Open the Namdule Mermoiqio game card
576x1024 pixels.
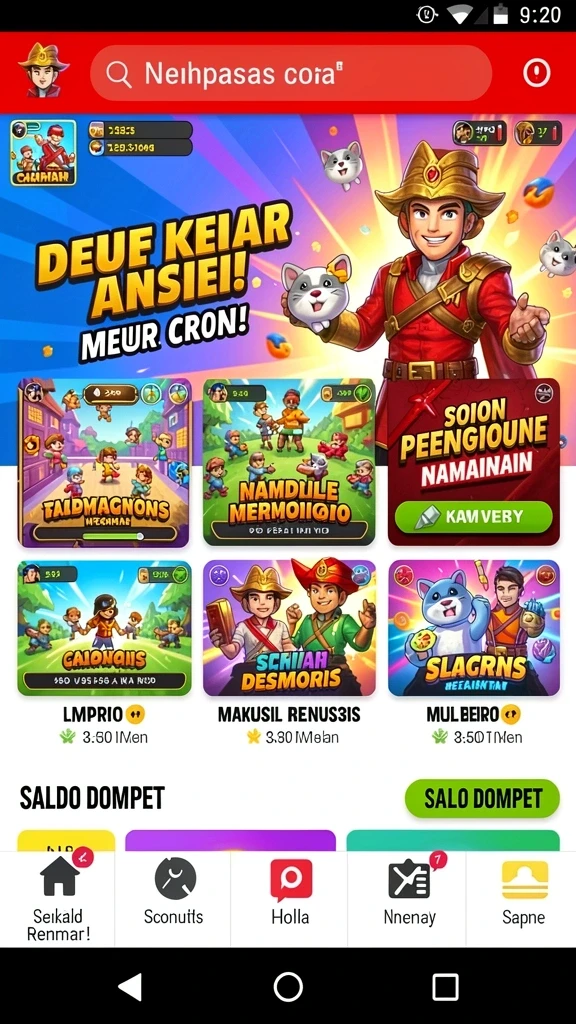pyautogui.click(x=289, y=462)
